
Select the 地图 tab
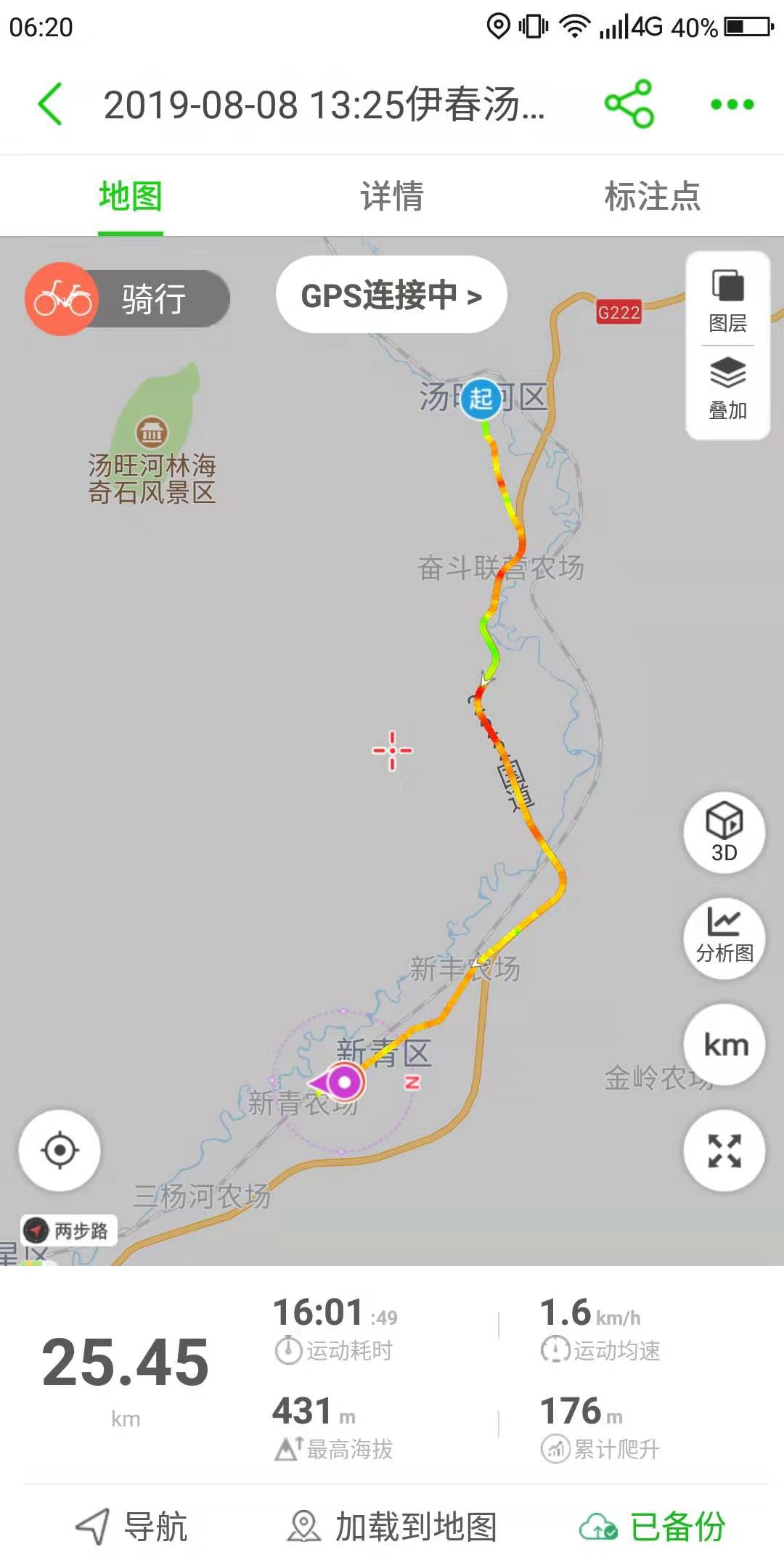(x=131, y=196)
